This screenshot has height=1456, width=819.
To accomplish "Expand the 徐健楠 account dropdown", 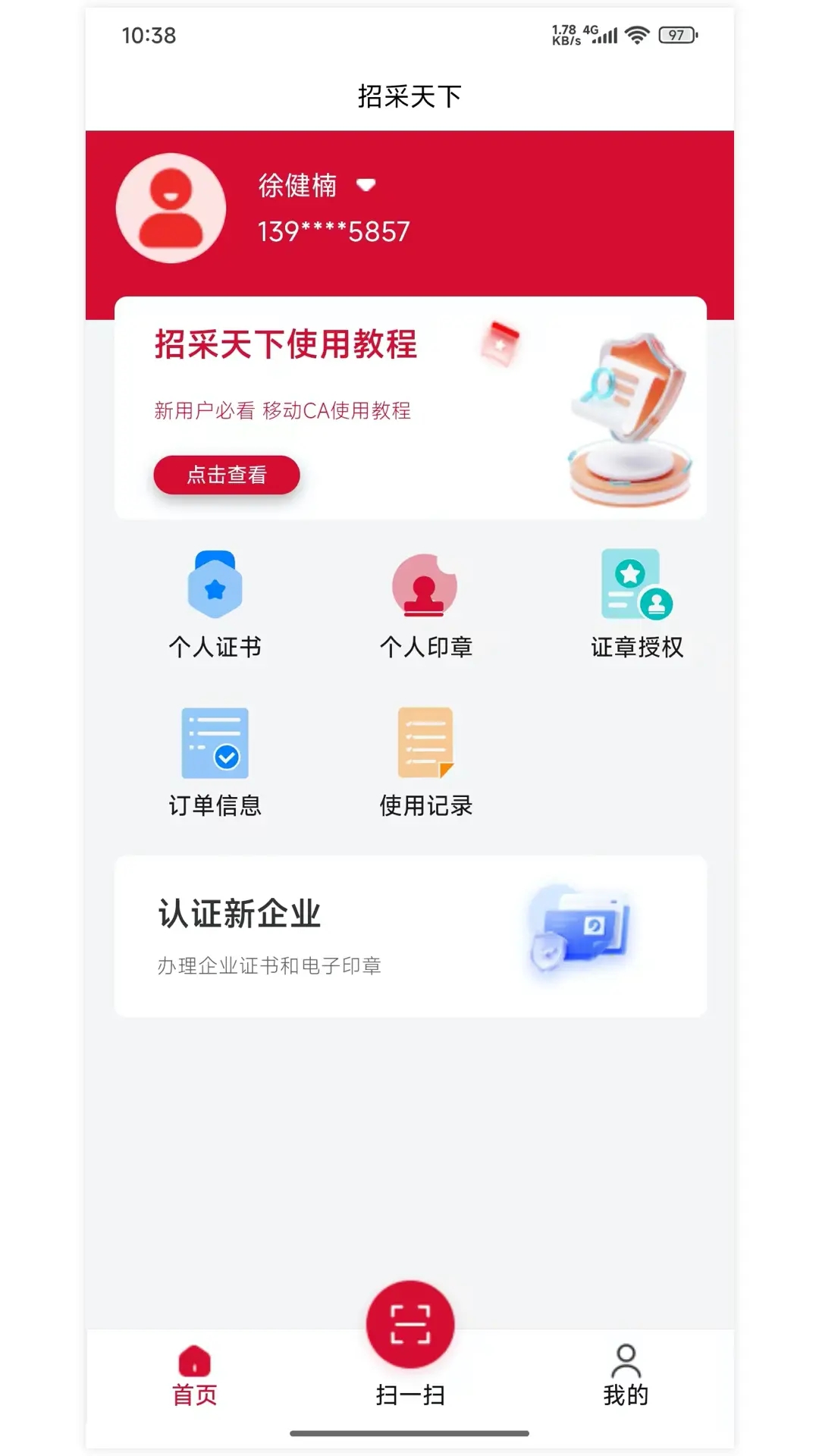I will coord(366,185).
